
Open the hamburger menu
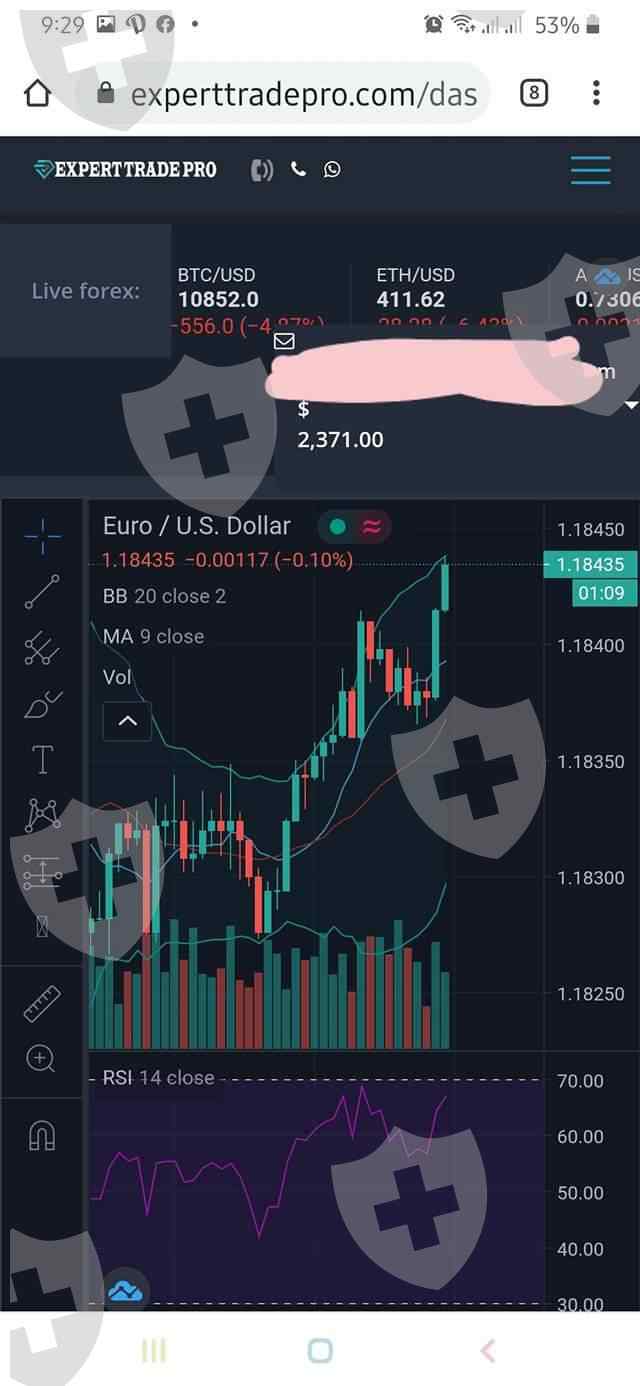tap(590, 170)
